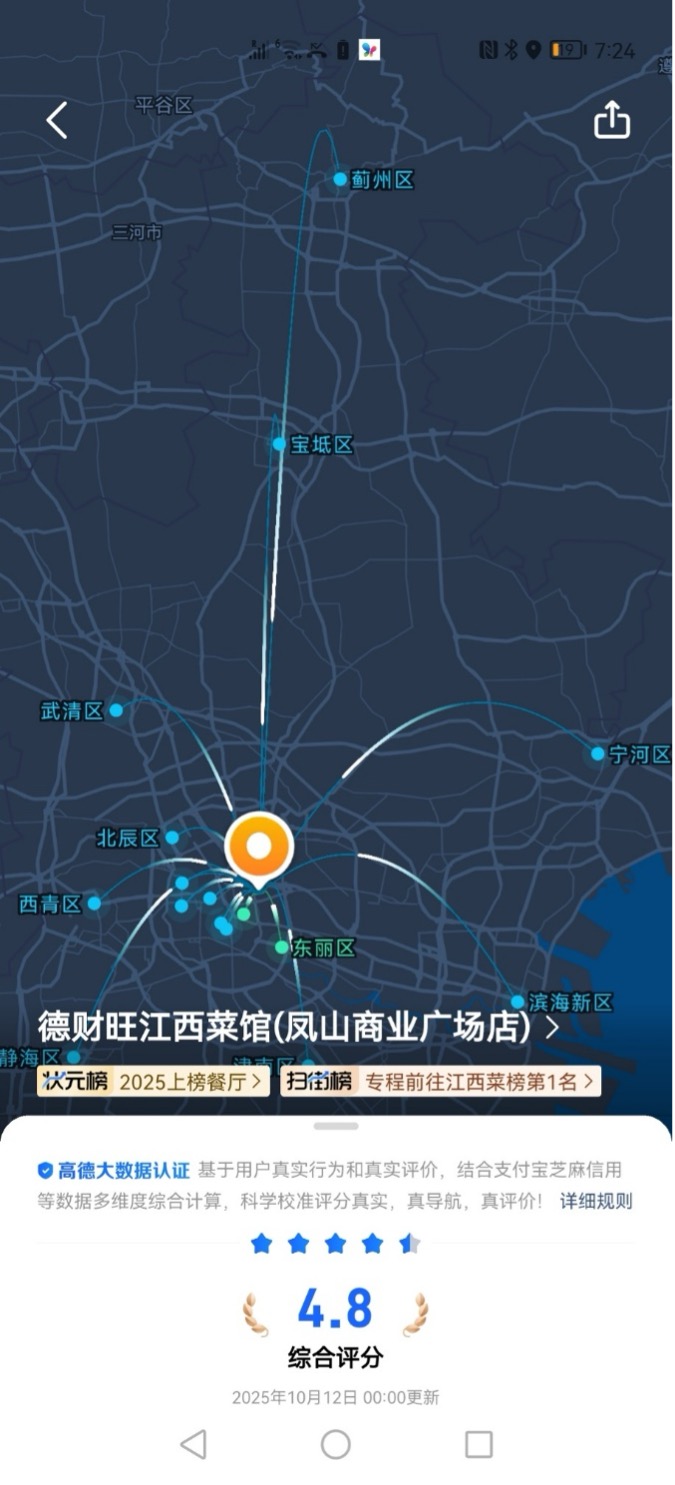Open 德财旺江西菜馆(凤山商业广场店) details
This screenshot has height=1485, width=675.
pos(297,1027)
